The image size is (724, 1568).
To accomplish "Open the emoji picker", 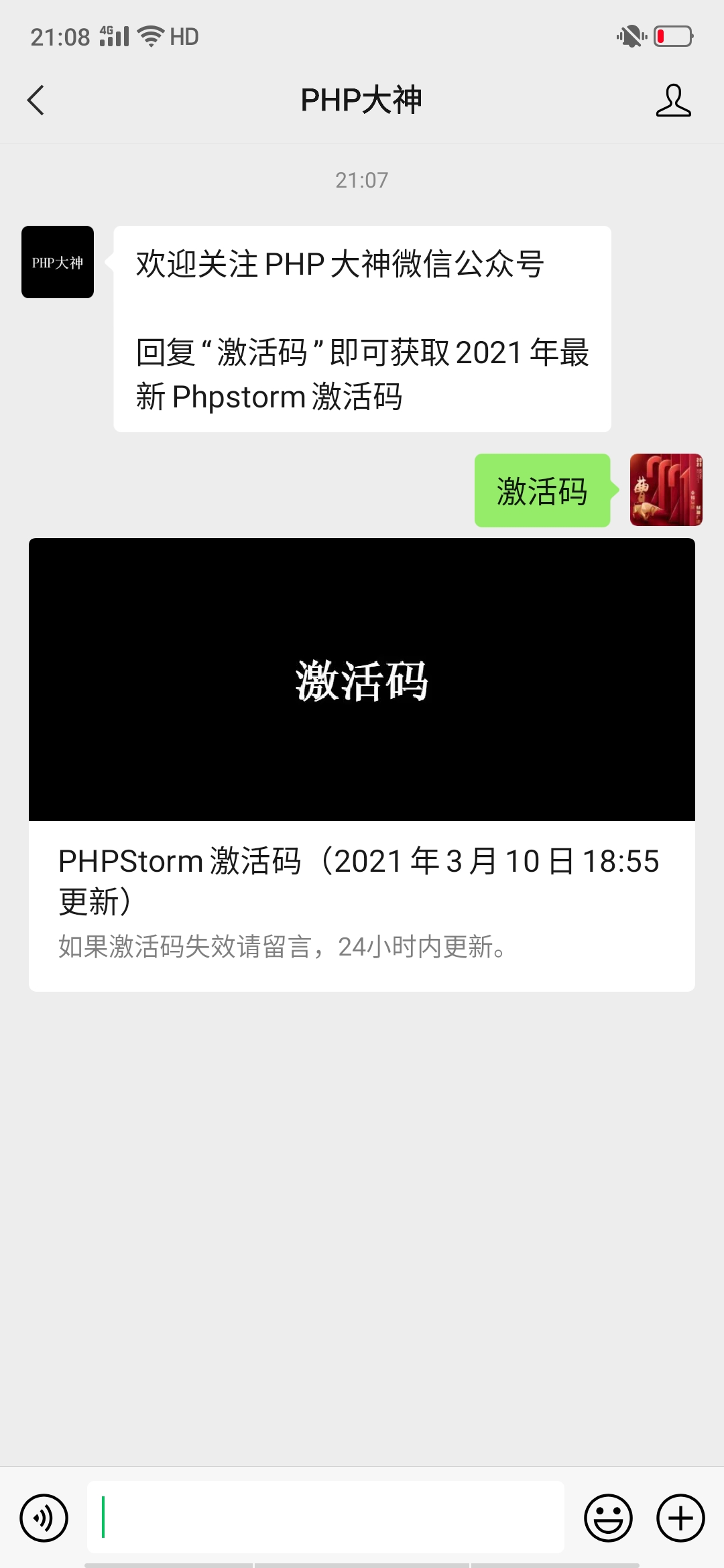I will [x=608, y=1518].
